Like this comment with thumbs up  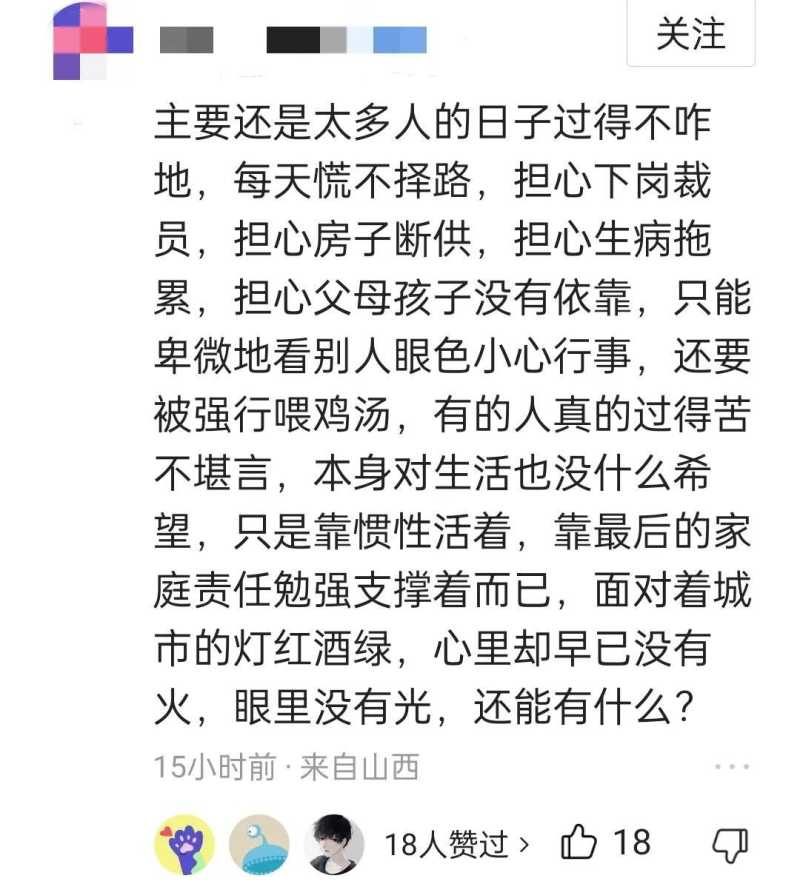(580, 843)
